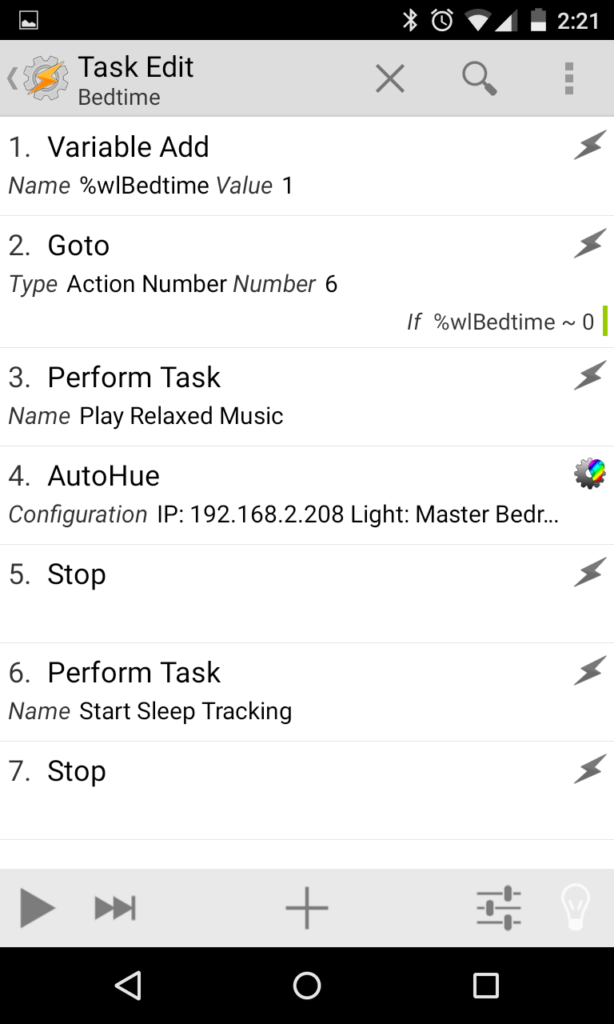Cancel editing with the X icon
This screenshot has height=1024, width=614.
point(390,79)
